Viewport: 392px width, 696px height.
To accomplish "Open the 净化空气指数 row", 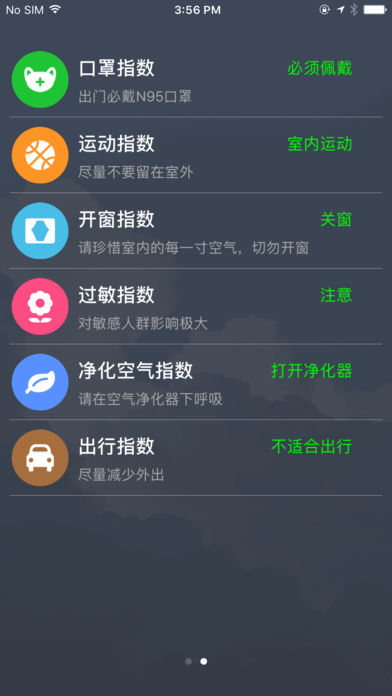I will pos(196,382).
